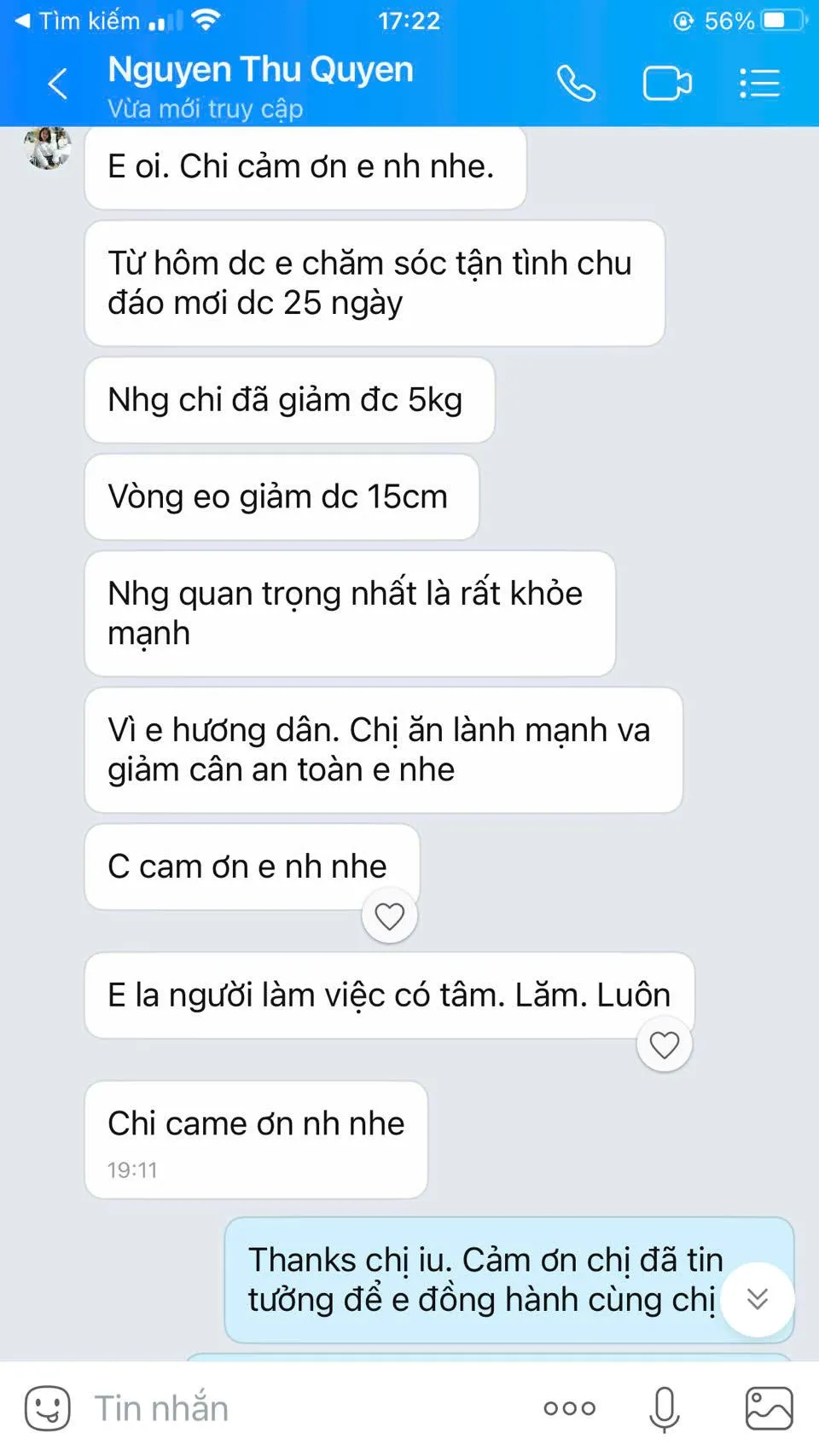The height and width of the screenshot is (1456, 819).
Task: Start a voice call with Nguyen Thu Quyen
Action: coord(576,84)
